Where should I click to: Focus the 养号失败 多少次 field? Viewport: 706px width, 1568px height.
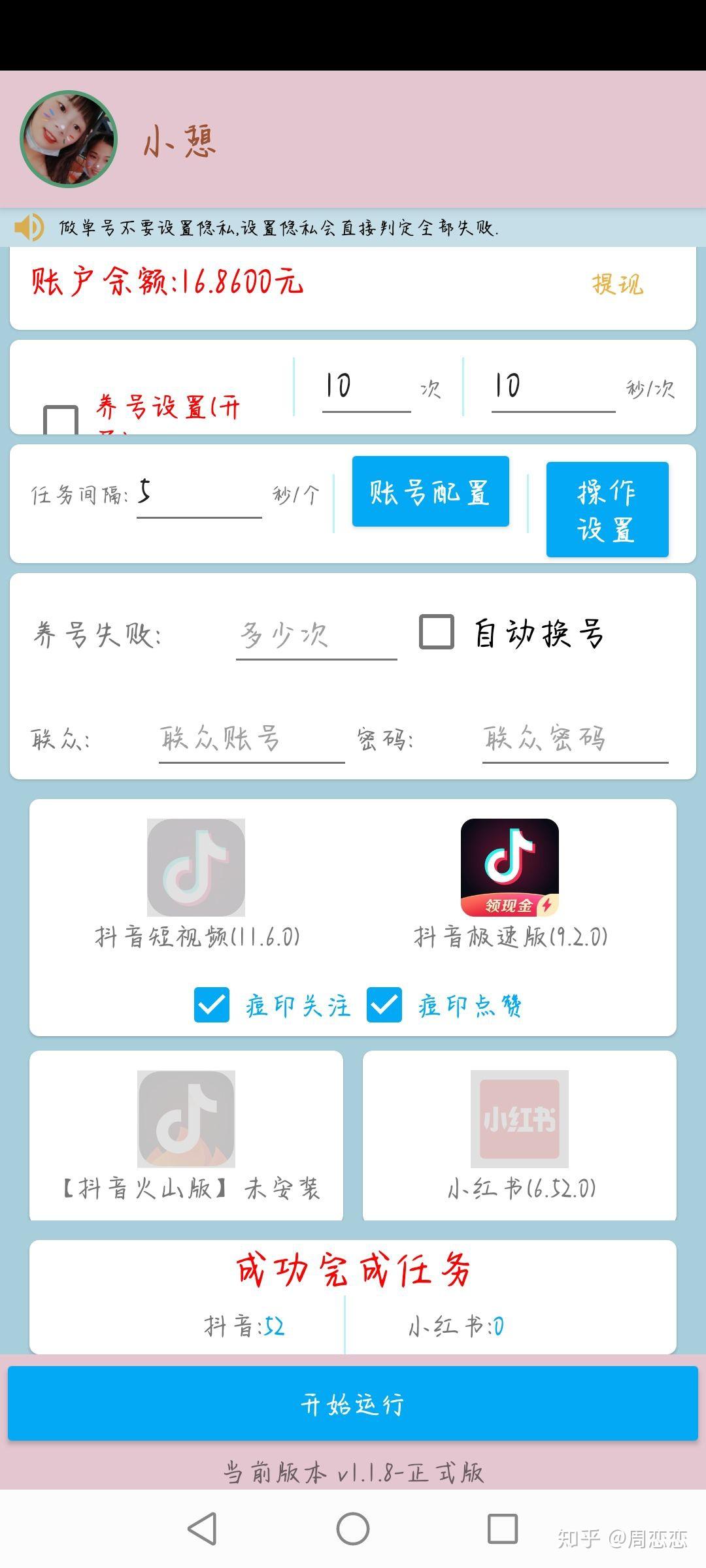pos(316,635)
